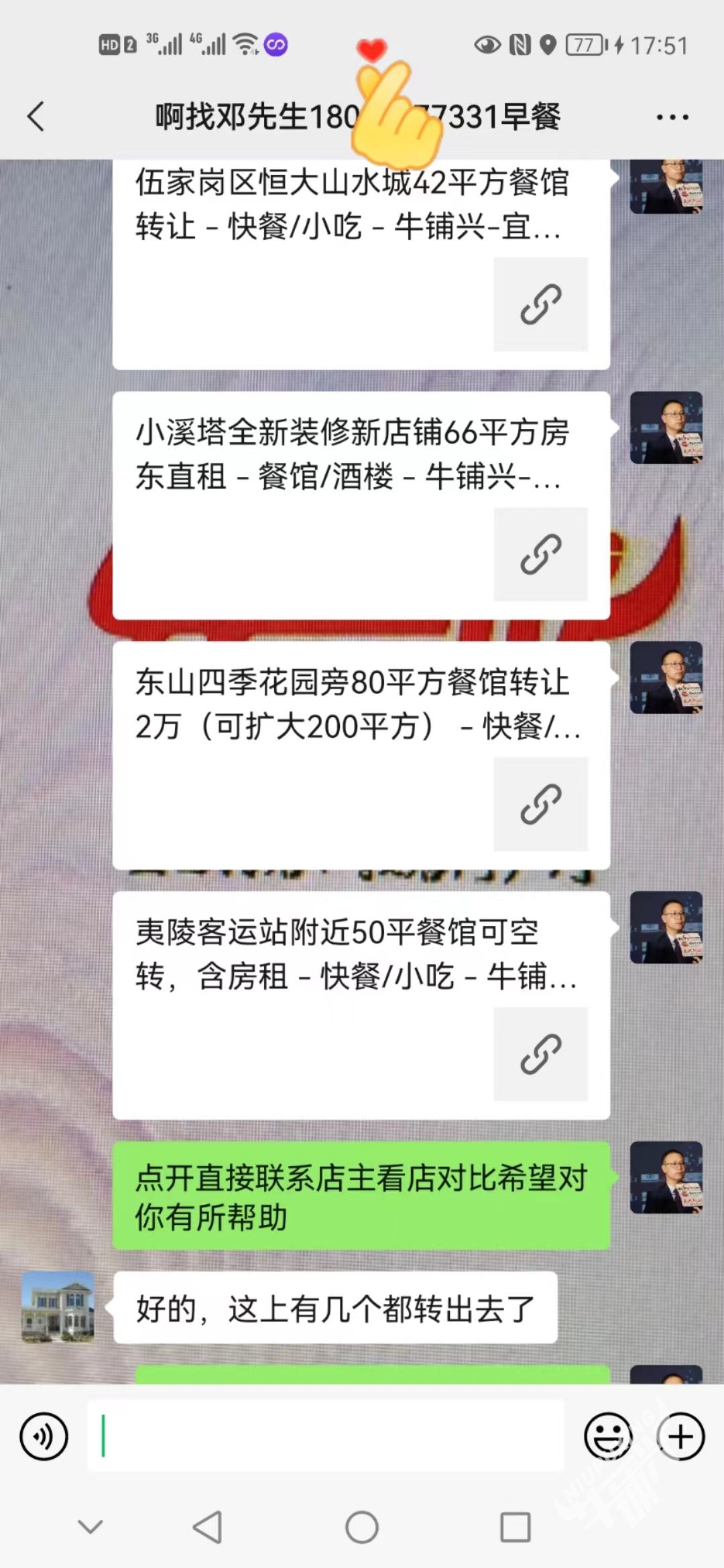The height and width of the screenshot is (1568, 724).
Task: Open the 夷陵客运站附近50平餐馆 link card
Action: (x=361, y=1005)
